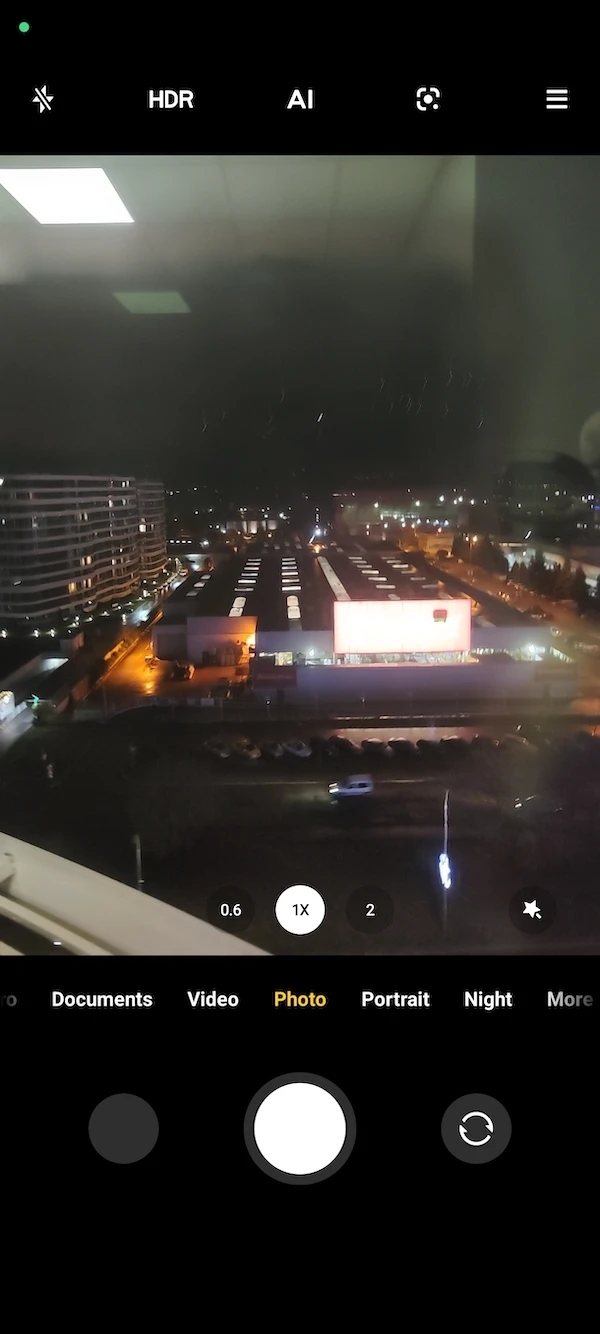Screen dimensions: 600x1334
Task: Open the lens scan icon
Action: [x=428, y=99]
